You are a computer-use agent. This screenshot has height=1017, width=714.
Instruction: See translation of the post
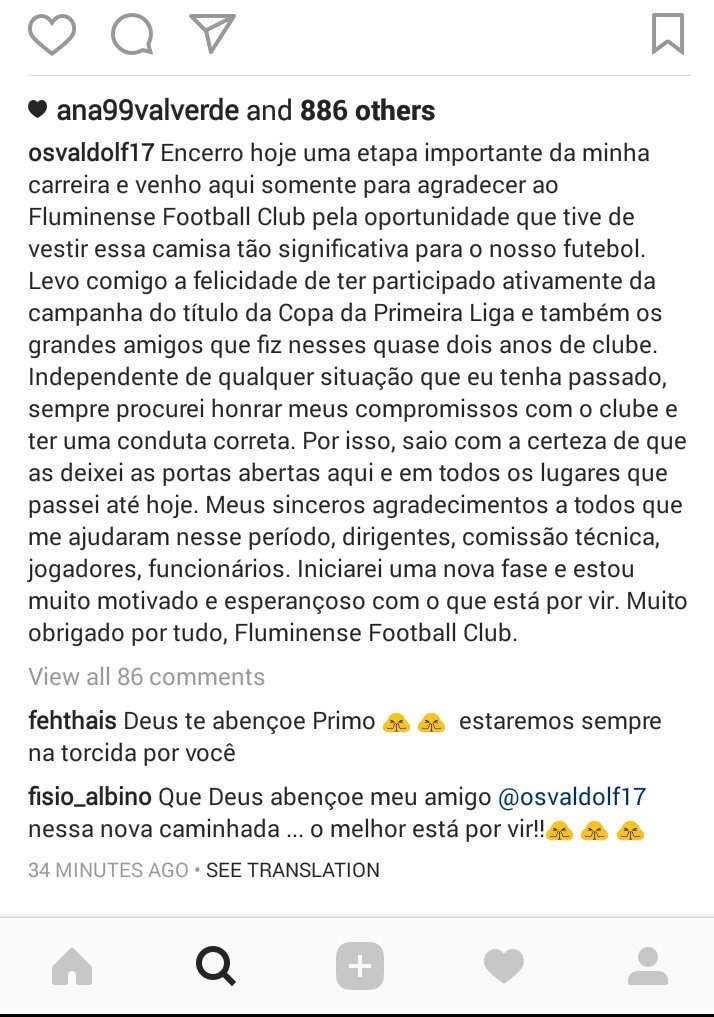coord(292,870)
